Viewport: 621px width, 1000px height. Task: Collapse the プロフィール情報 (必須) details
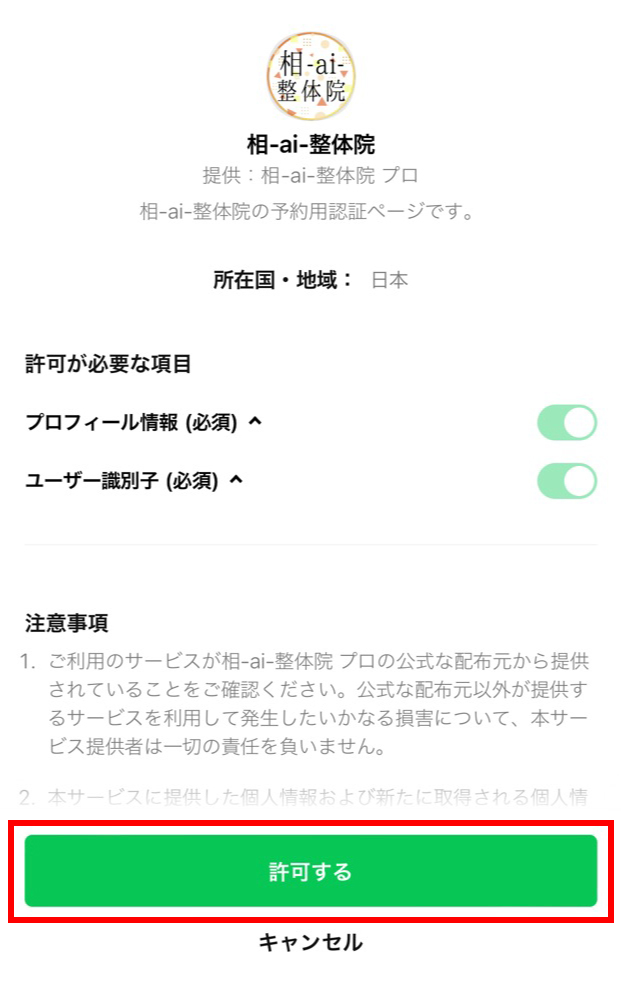click(254, 422)
